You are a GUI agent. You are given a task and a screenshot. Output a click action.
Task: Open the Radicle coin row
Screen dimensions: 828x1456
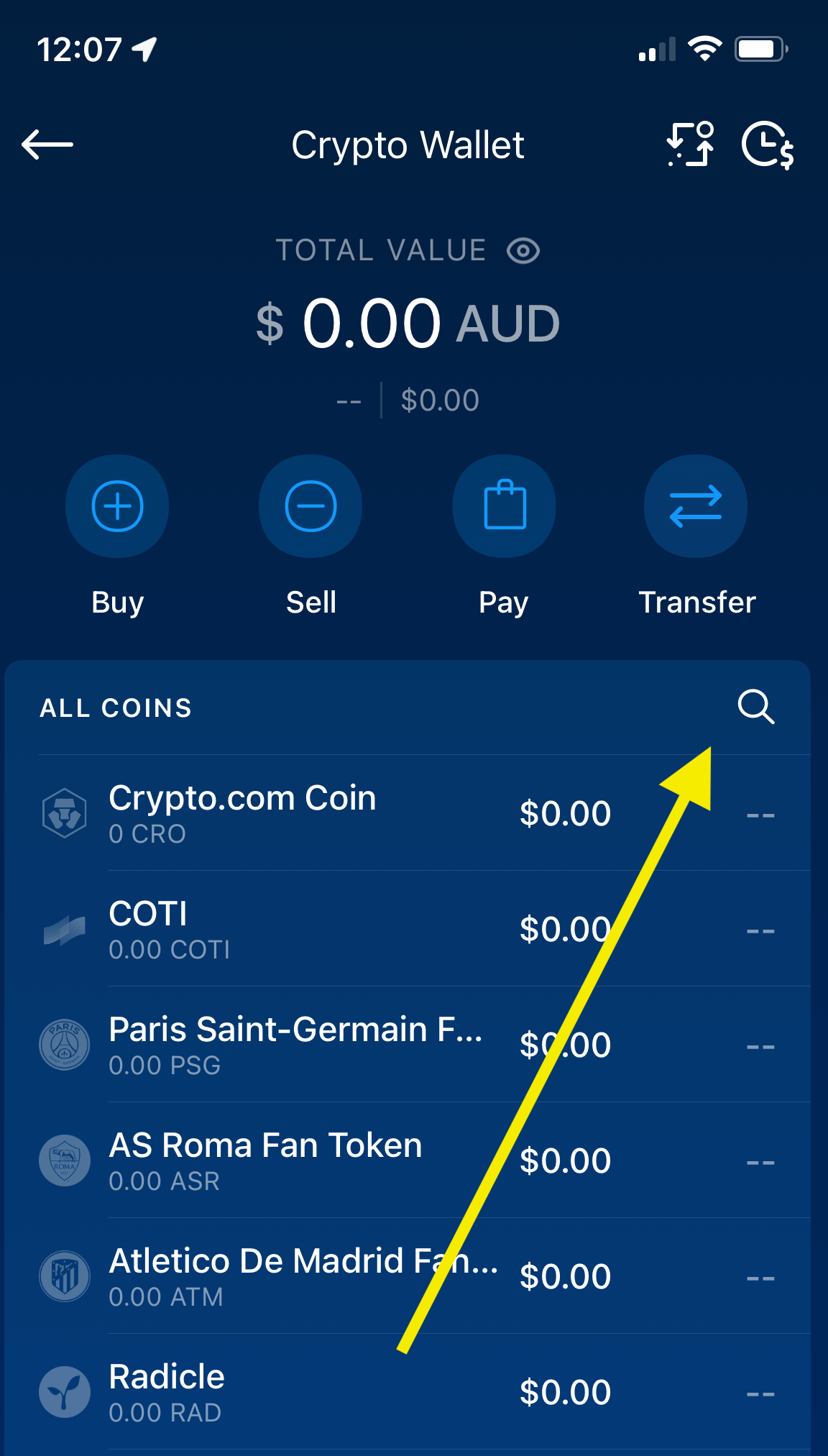pyautogui.click(x=408, y=1392)
